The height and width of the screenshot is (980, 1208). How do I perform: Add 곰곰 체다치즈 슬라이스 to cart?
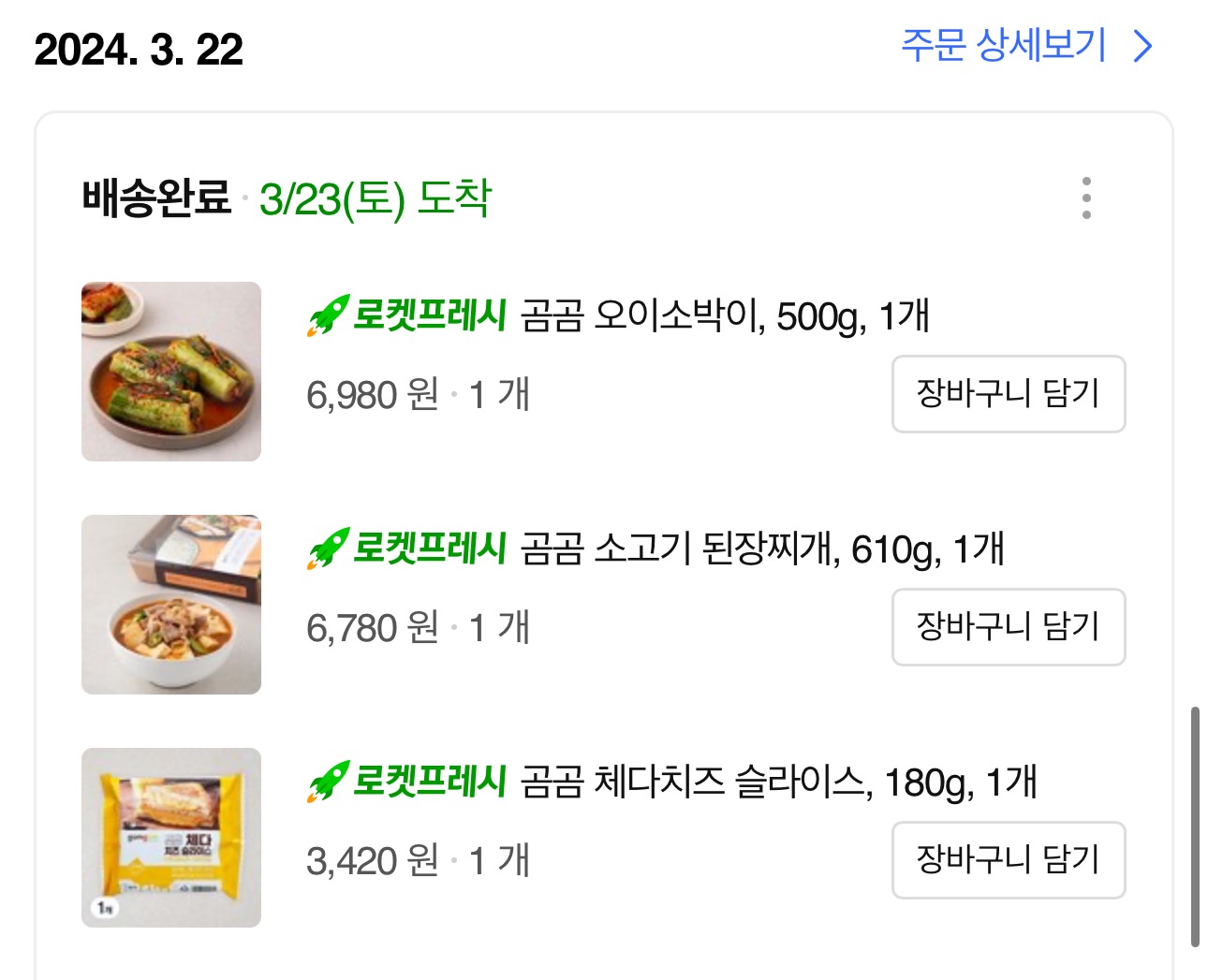pyautogui.click(x=1008, y=860)
